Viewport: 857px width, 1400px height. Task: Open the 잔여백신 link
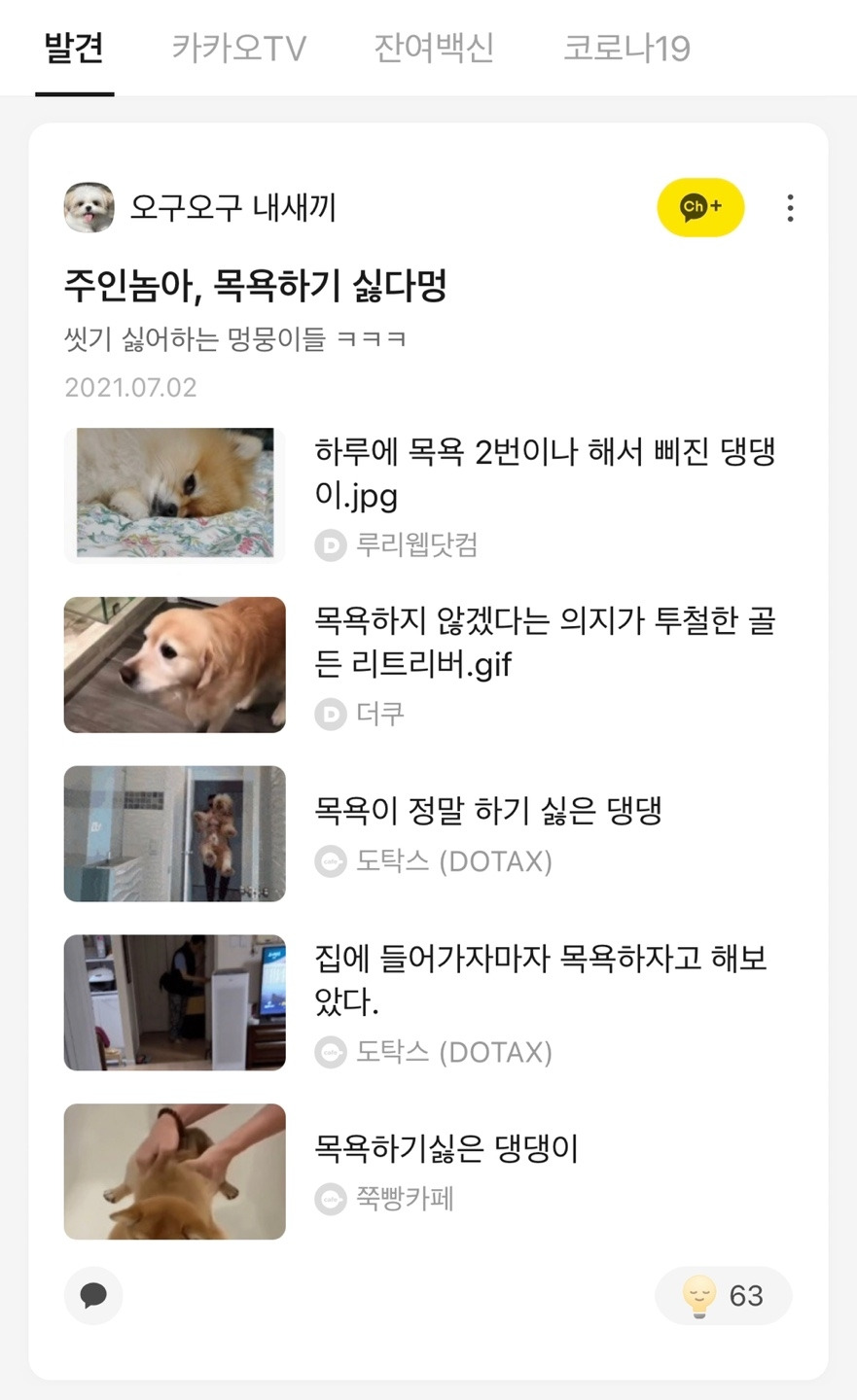[435, 47]
